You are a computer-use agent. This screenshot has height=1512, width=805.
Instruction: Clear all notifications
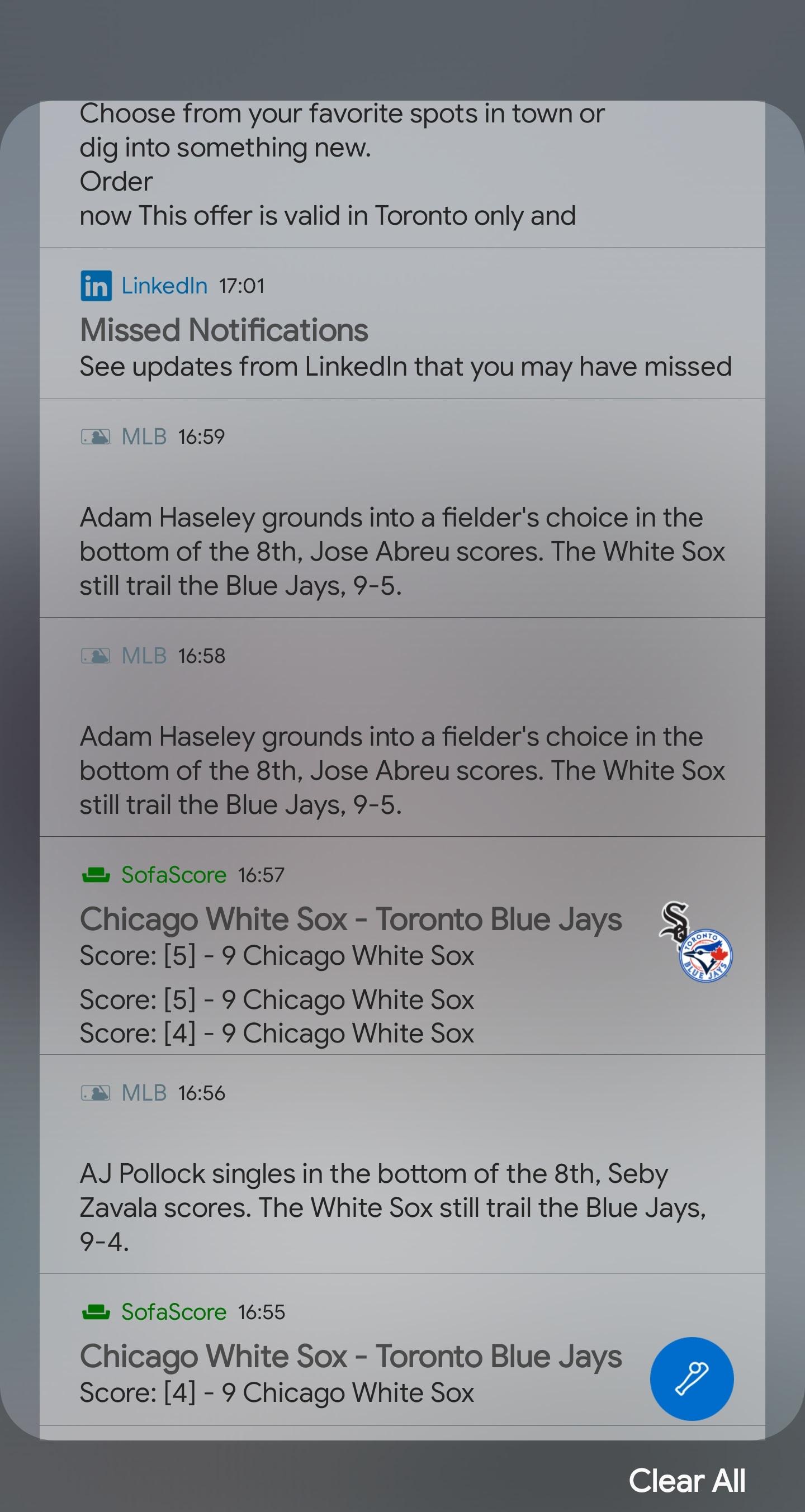tap(686, 1481)
